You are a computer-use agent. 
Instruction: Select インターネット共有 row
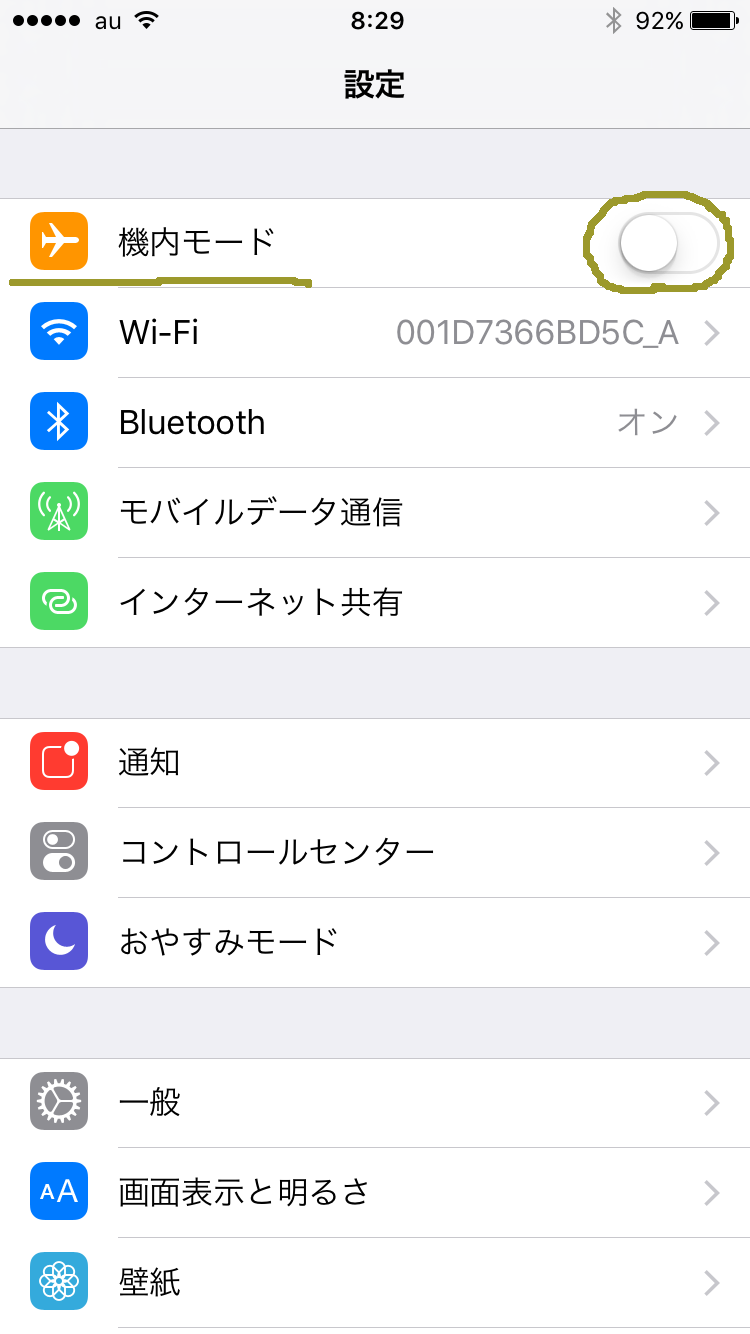tap(375, 603)
